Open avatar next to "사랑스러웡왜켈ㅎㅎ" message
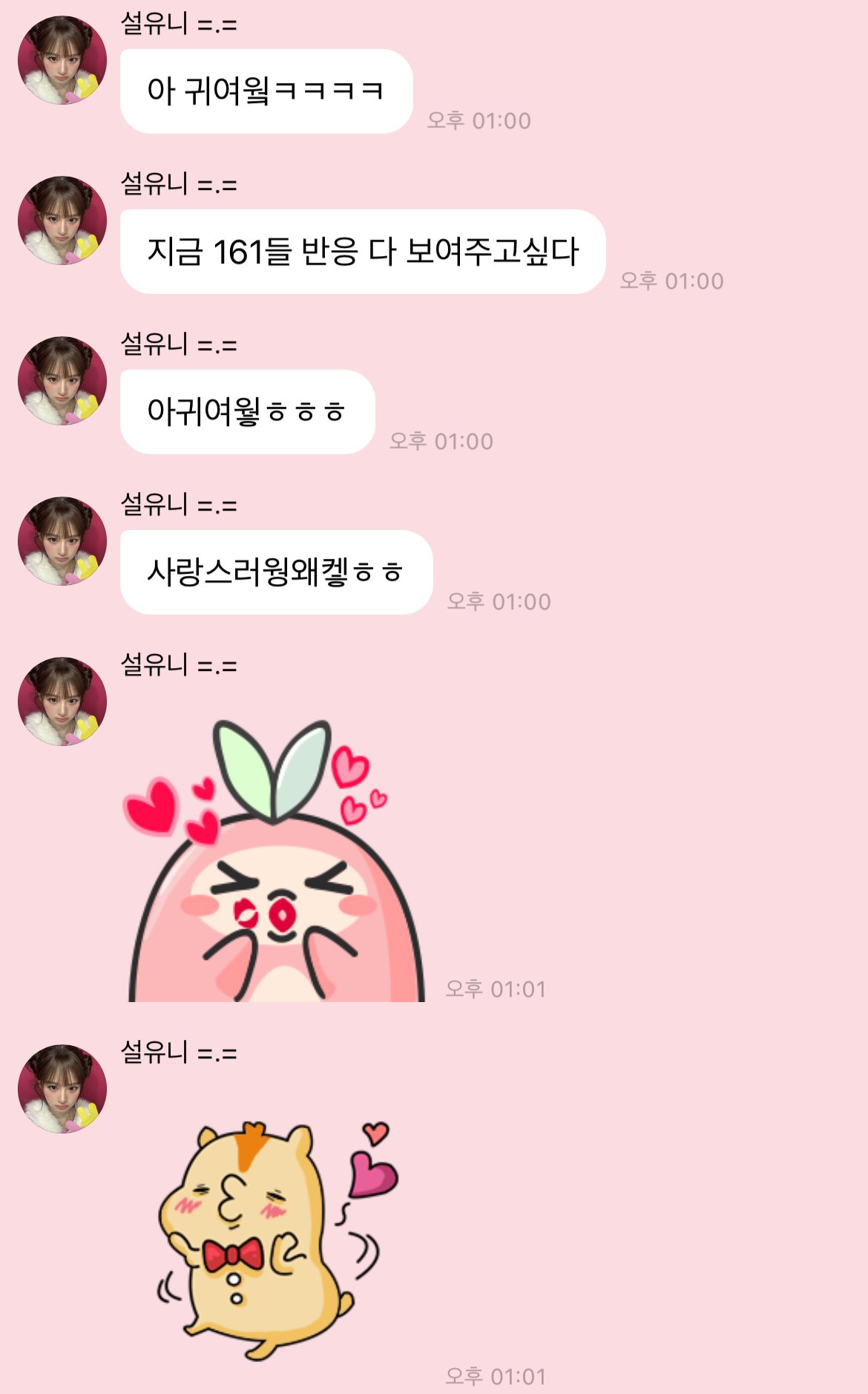This screenshot has height=1394, width=868. 62,542
